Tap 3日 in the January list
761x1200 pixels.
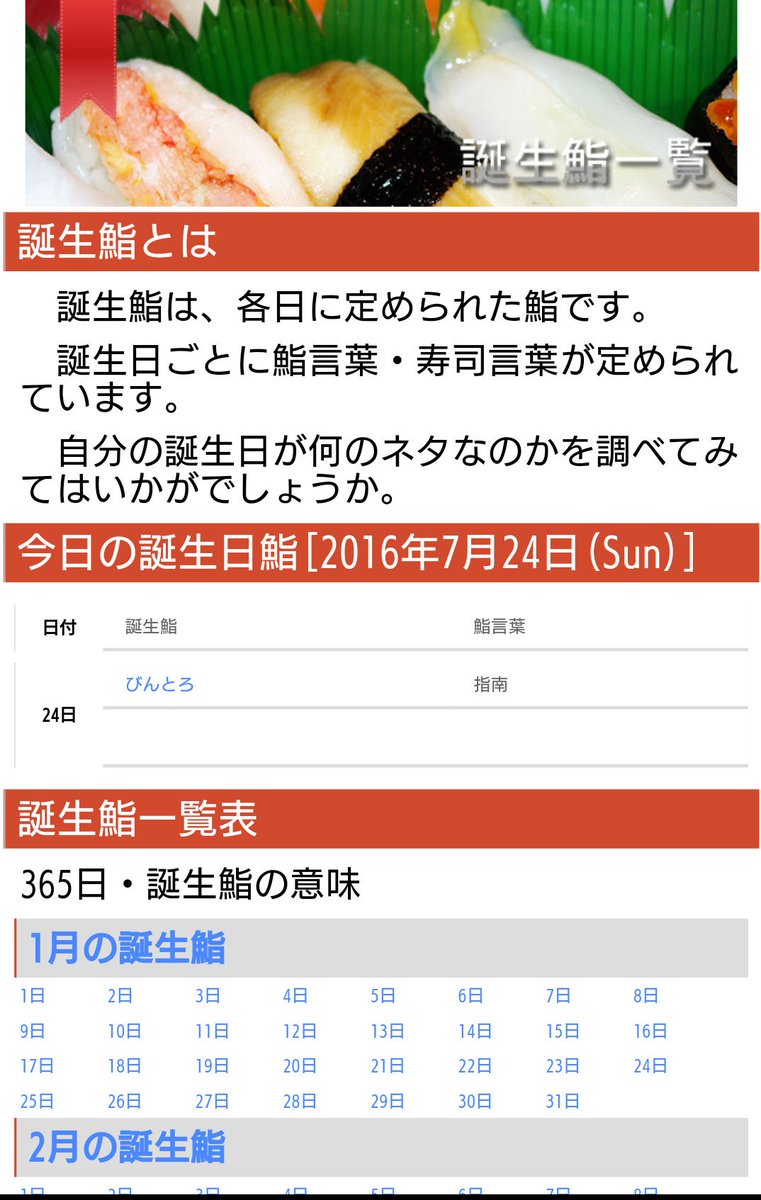(208, 996)
